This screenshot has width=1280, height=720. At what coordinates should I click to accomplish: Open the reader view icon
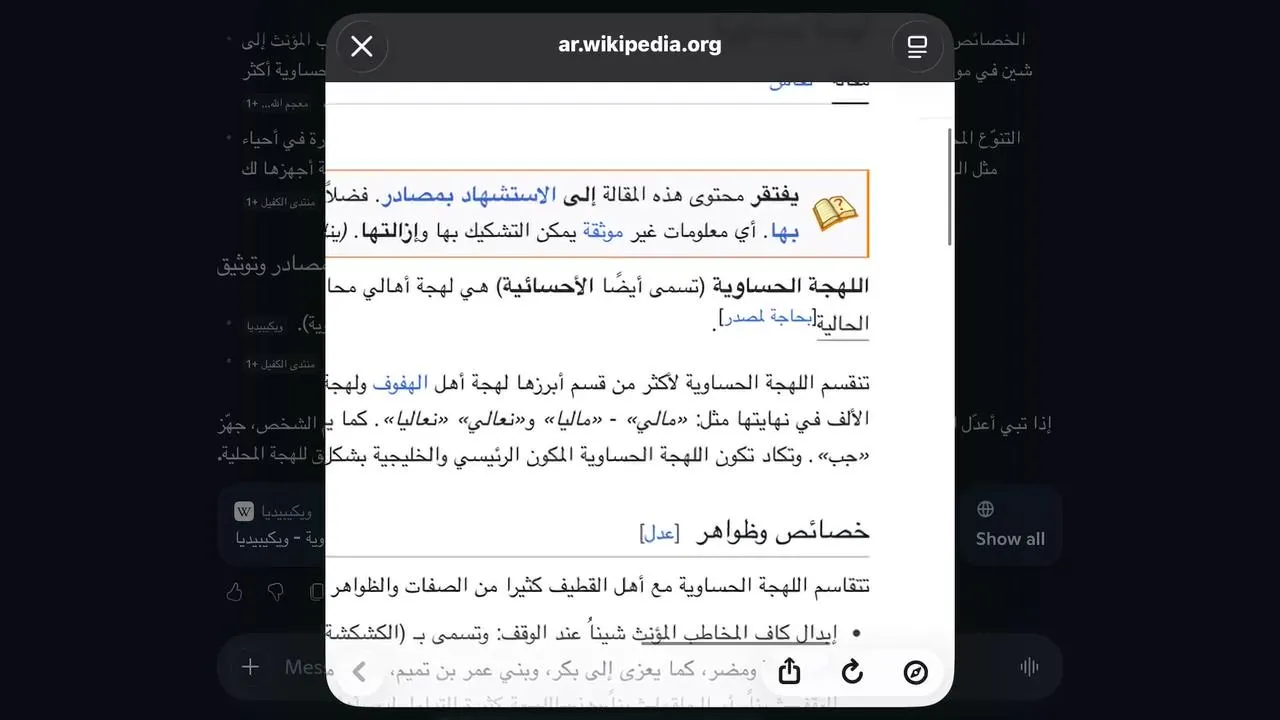tap(916, 46)
